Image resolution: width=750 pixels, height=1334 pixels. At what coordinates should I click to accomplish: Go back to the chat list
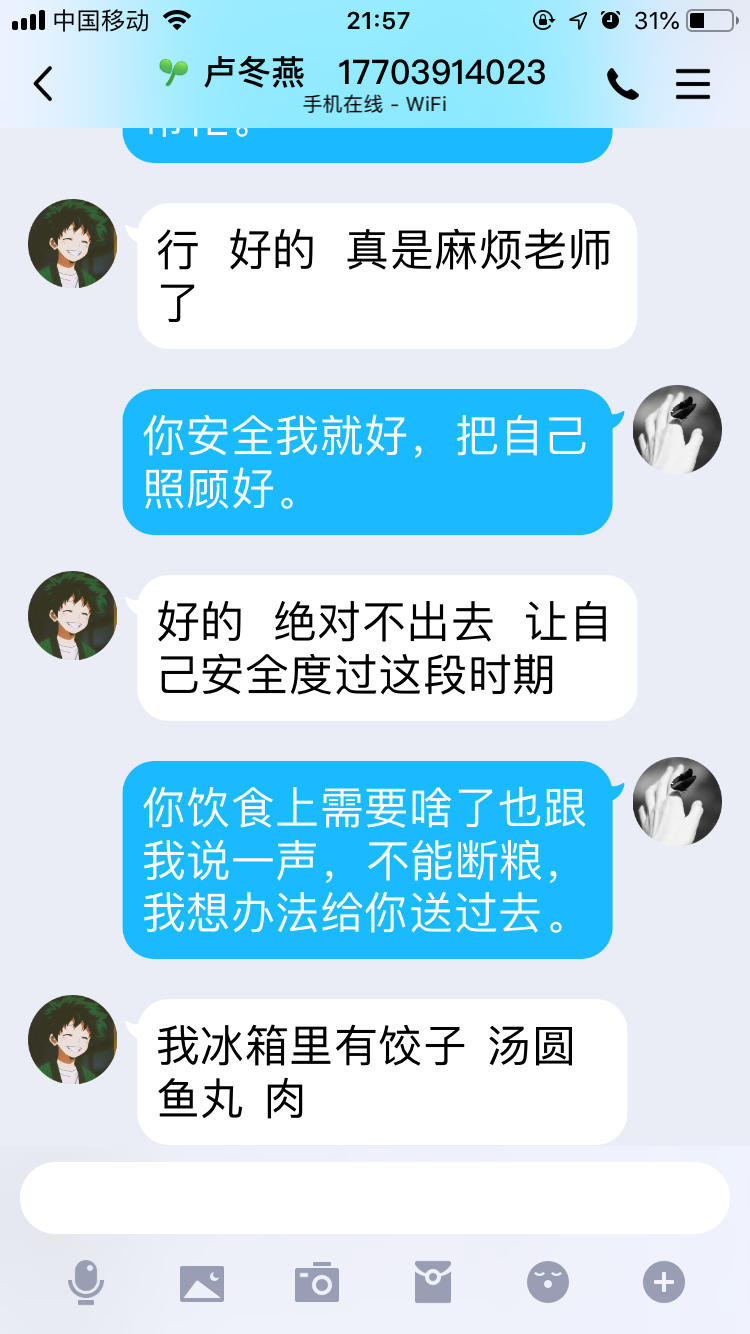[x=43, y=85]
